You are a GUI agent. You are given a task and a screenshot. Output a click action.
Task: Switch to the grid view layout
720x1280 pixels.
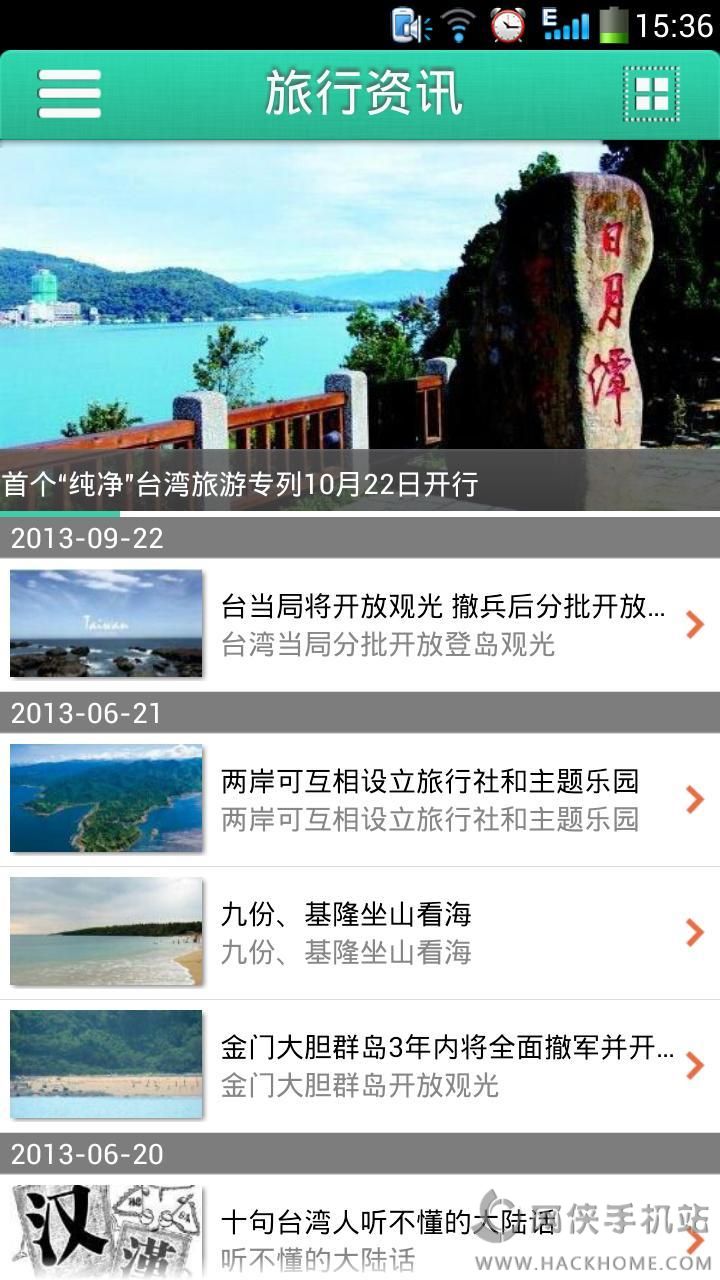651,94
